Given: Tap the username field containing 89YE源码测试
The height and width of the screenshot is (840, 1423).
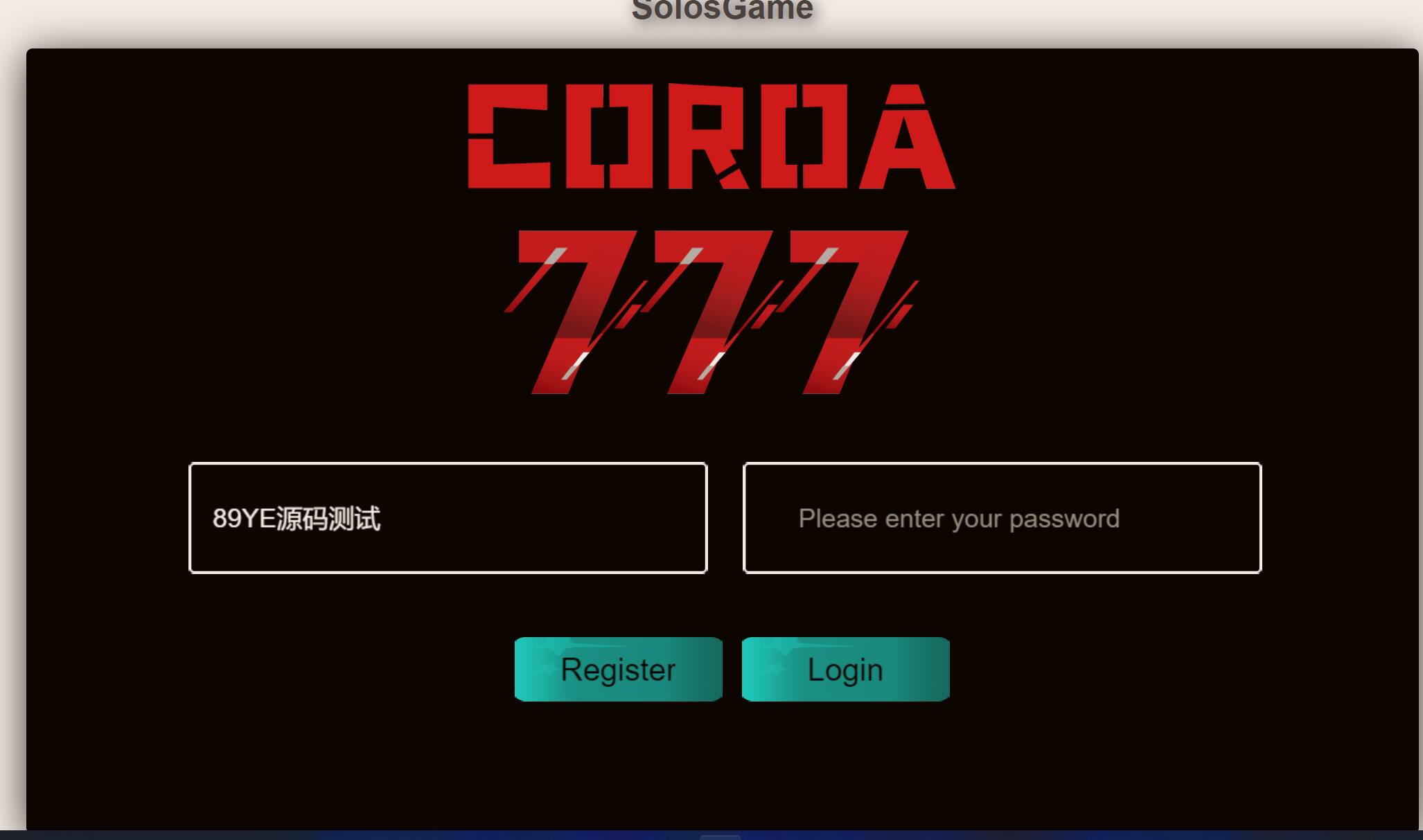Looking at the screenshot, I should tap(448, 518).
